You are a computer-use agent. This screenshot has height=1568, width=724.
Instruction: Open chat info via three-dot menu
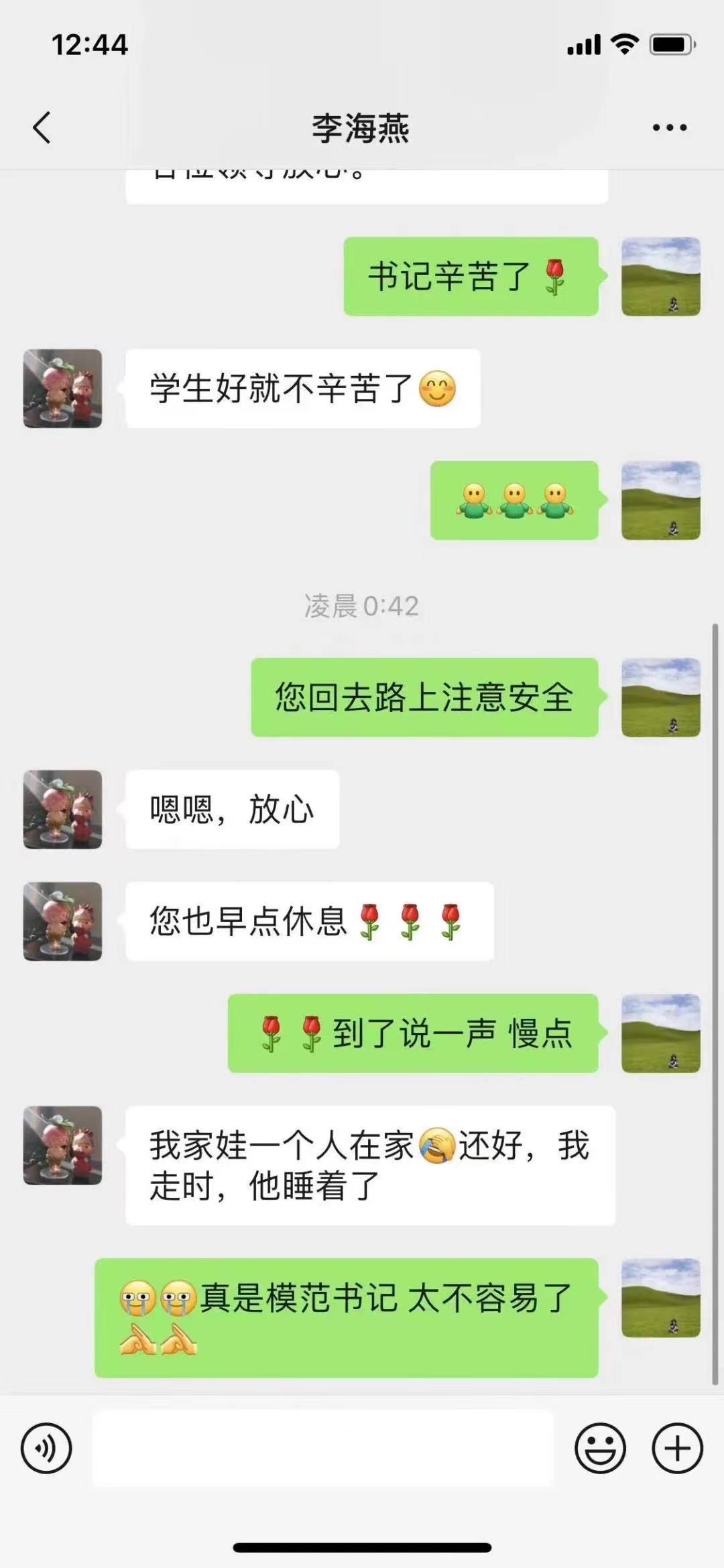tap(670, 127)
